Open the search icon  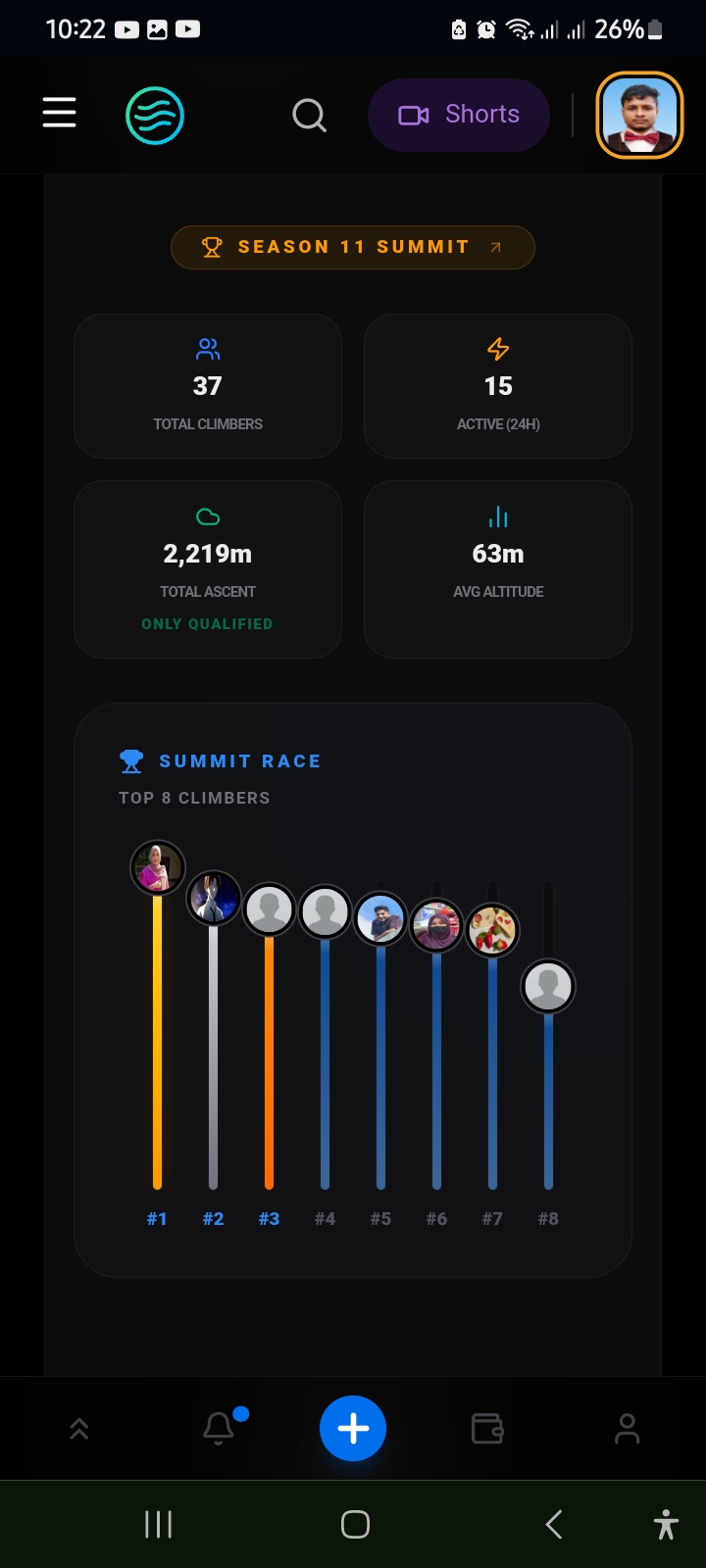[309, 116]
